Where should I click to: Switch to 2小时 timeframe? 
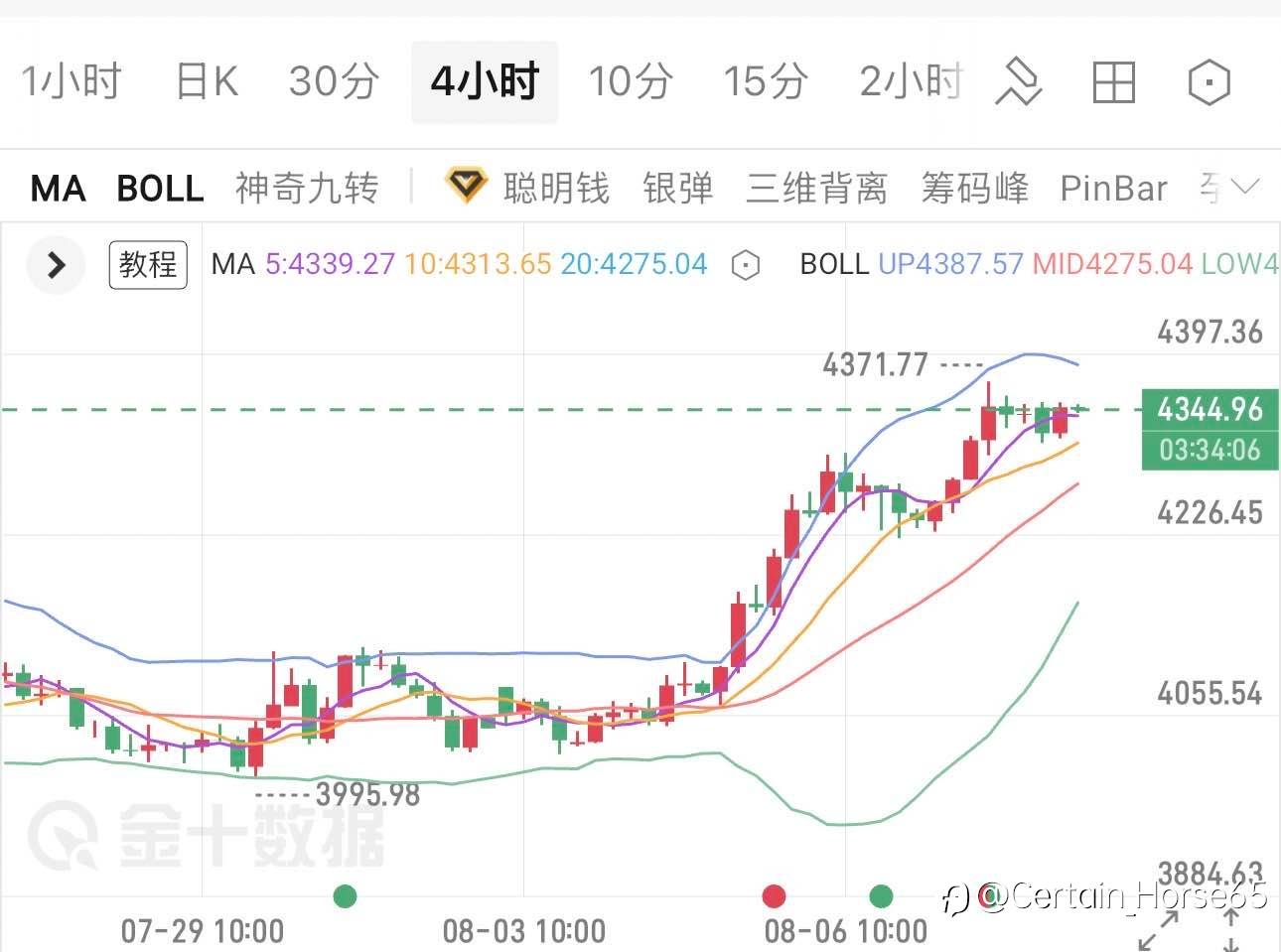911,81
